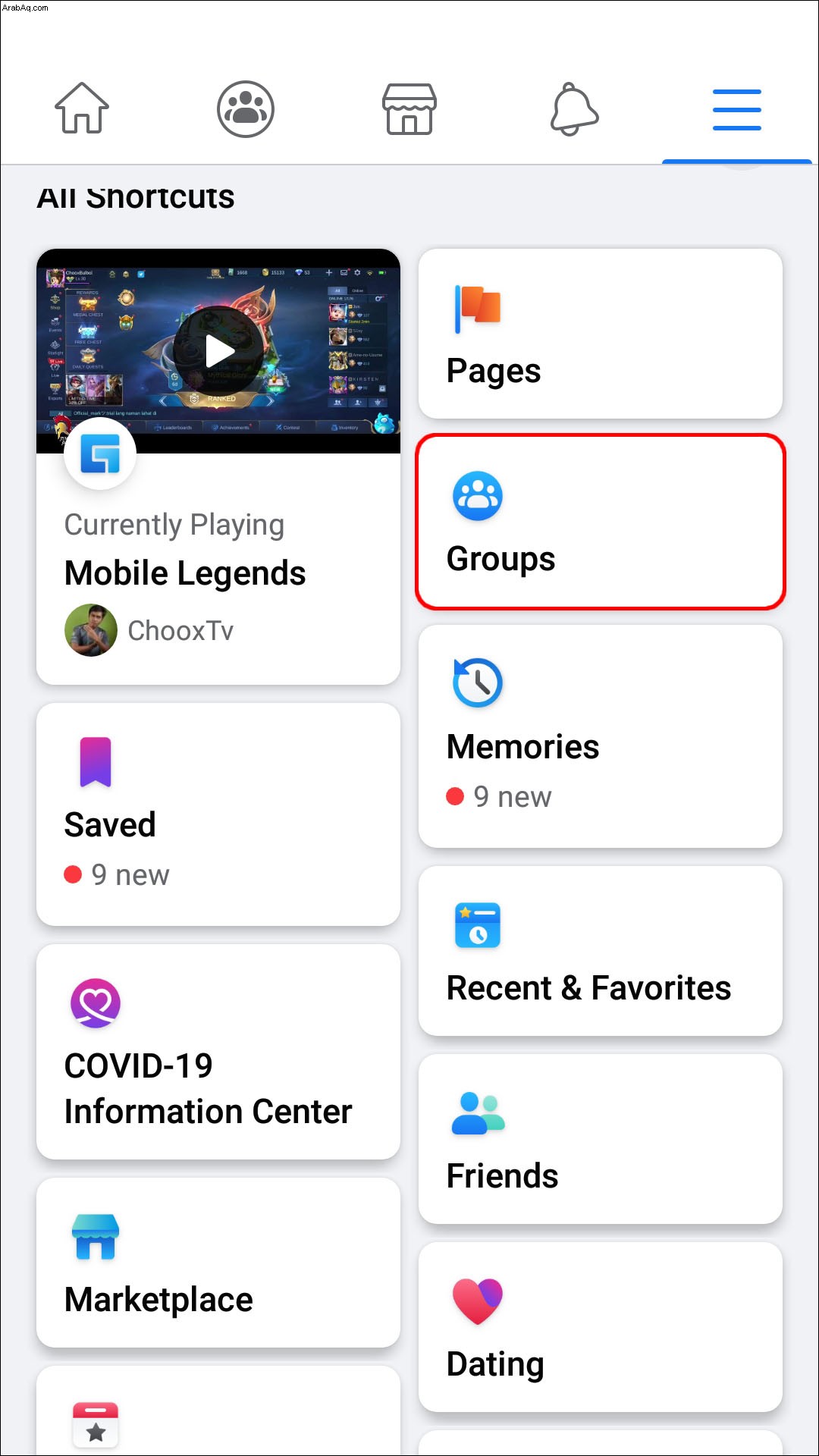
Task: Open COVID-19 Information Center
Action: click(x=218, y=1052)
